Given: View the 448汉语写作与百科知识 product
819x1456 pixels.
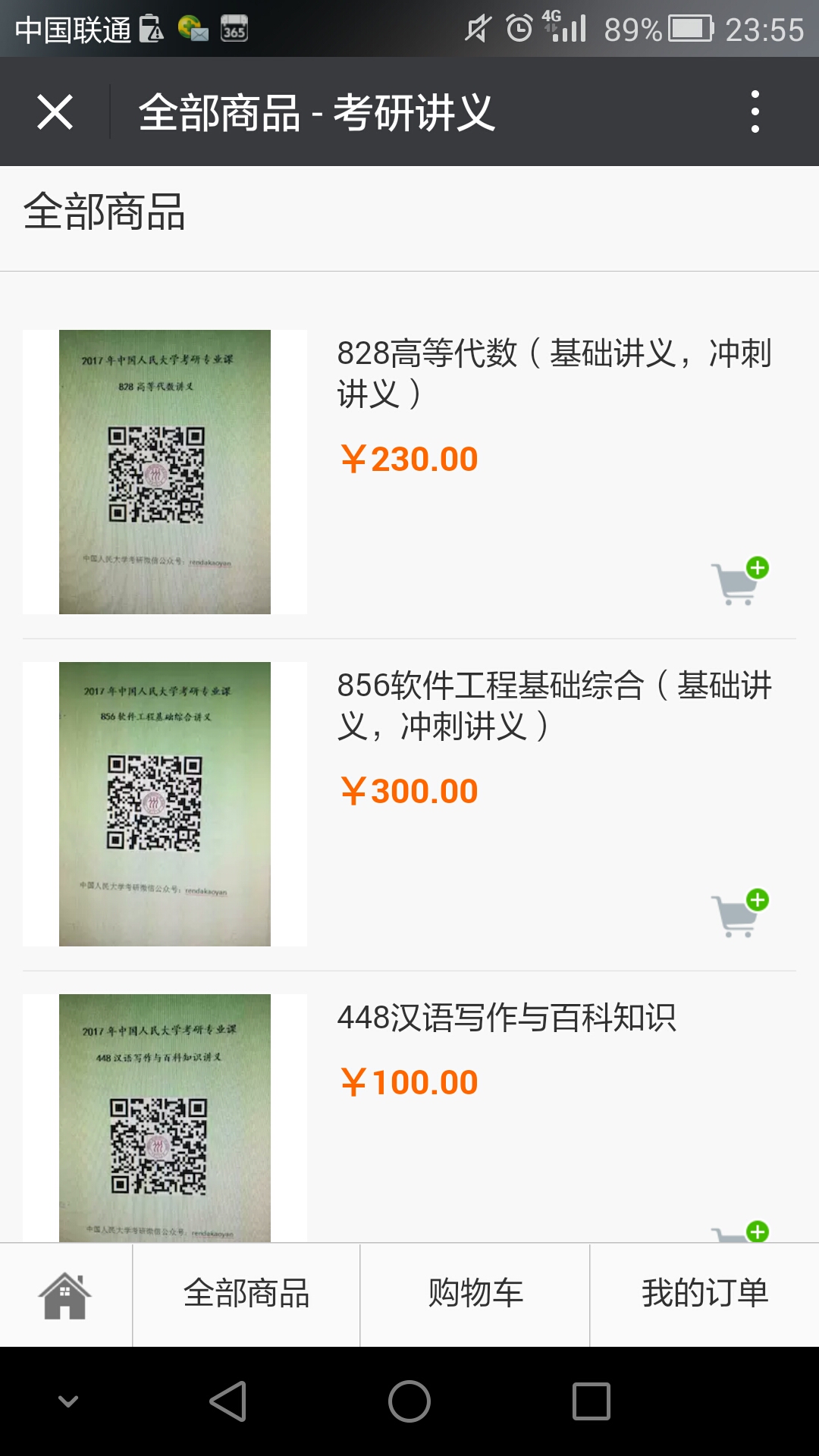Looking at the screenshot, I should tap(507, 1018).
